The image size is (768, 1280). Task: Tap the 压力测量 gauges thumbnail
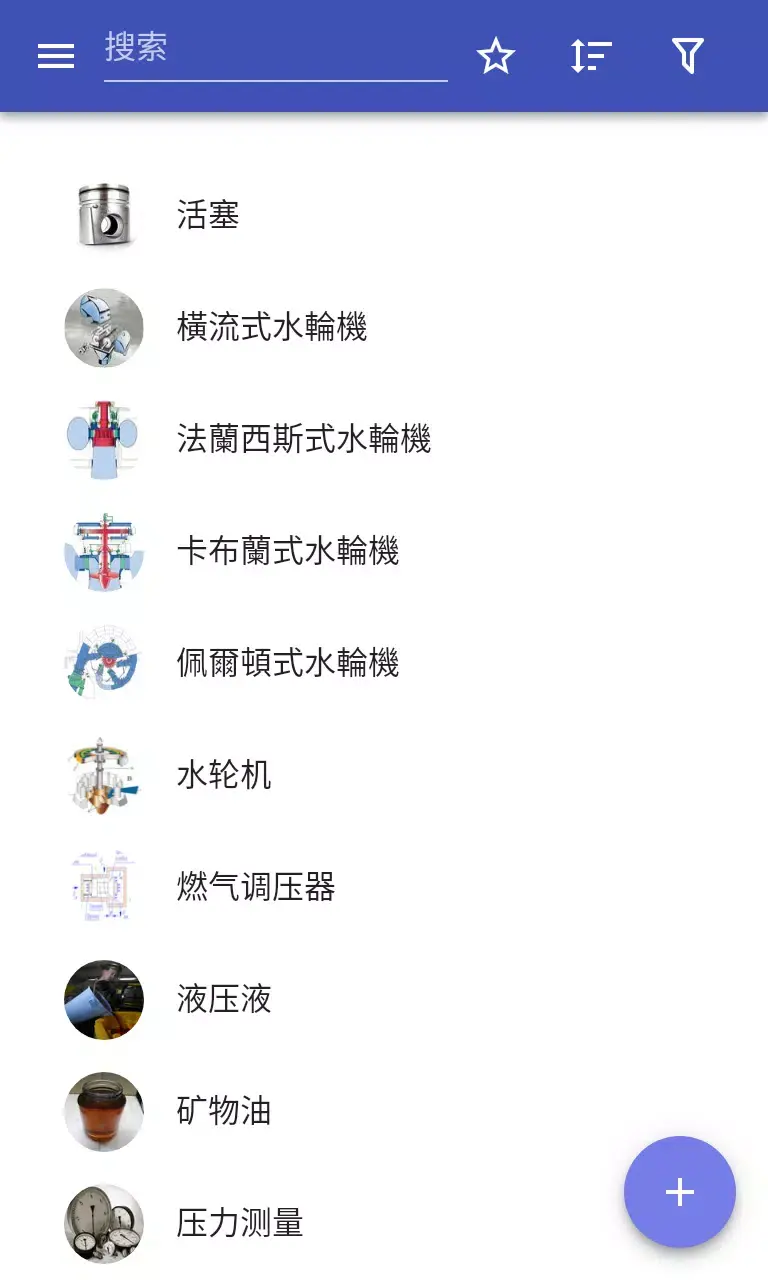click(104, 1224)
